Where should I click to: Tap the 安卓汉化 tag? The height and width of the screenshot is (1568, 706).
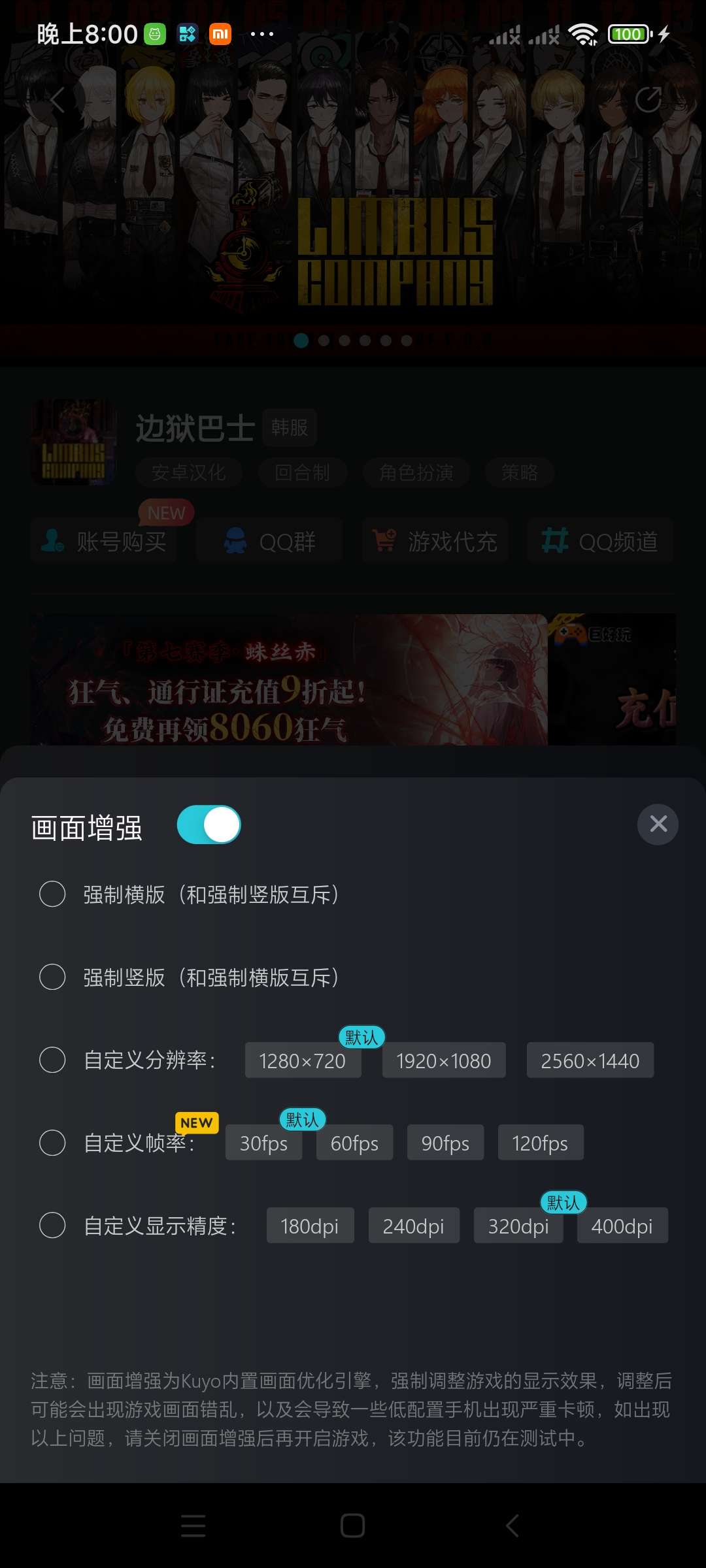[x=188, y=472]
